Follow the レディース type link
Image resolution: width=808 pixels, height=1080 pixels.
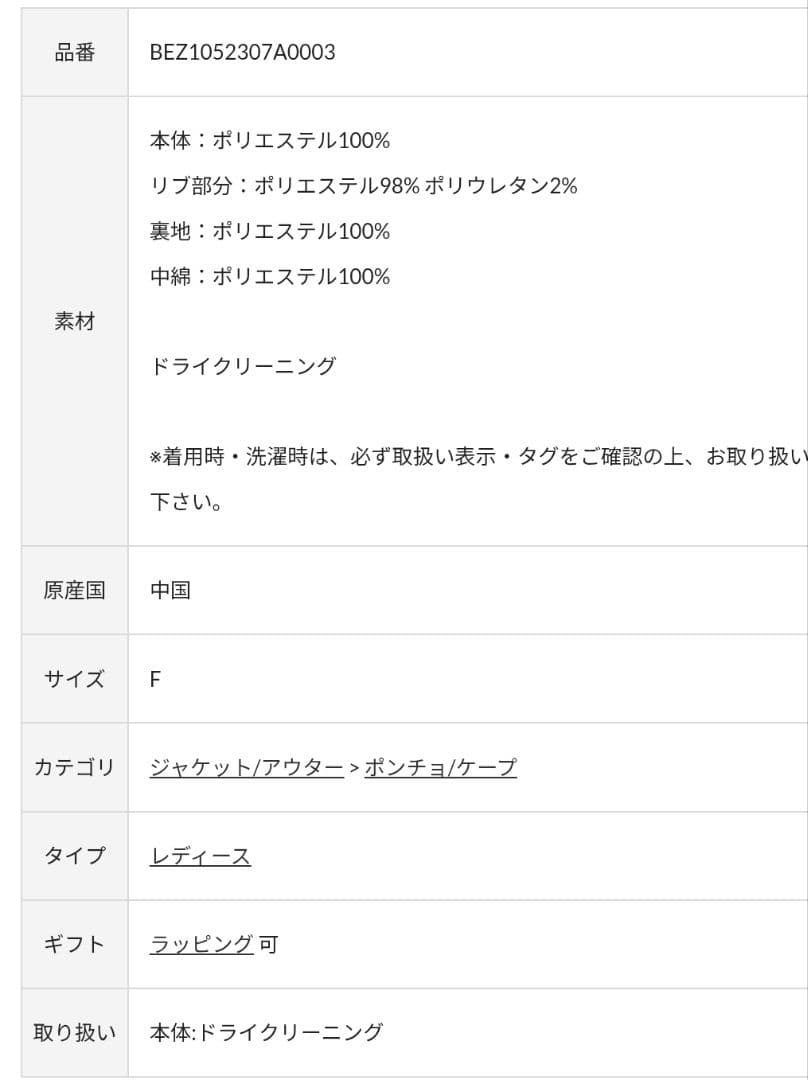click(x=200, y=856)
